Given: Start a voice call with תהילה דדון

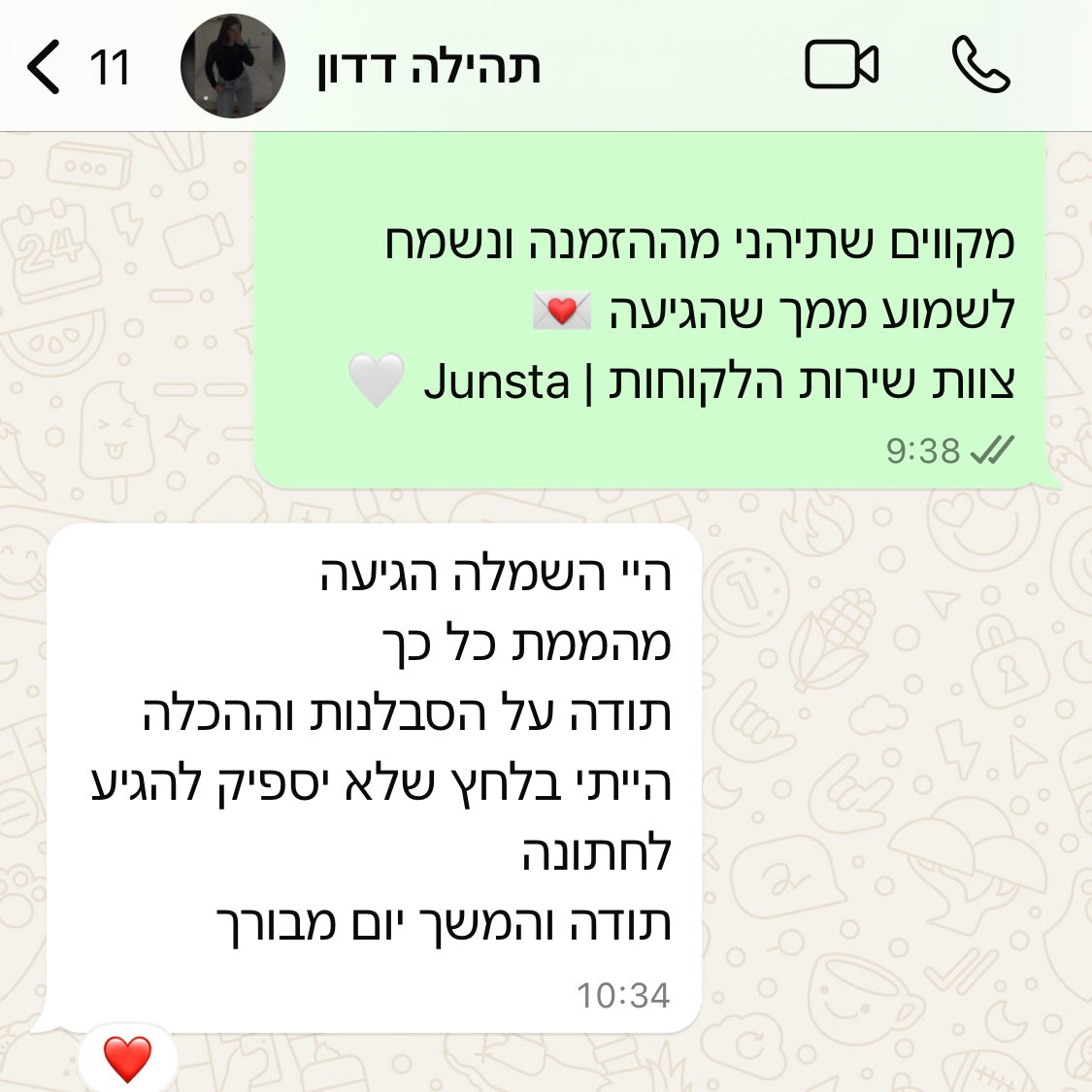Looking at the screenshot, I should [x=980, y=66].
